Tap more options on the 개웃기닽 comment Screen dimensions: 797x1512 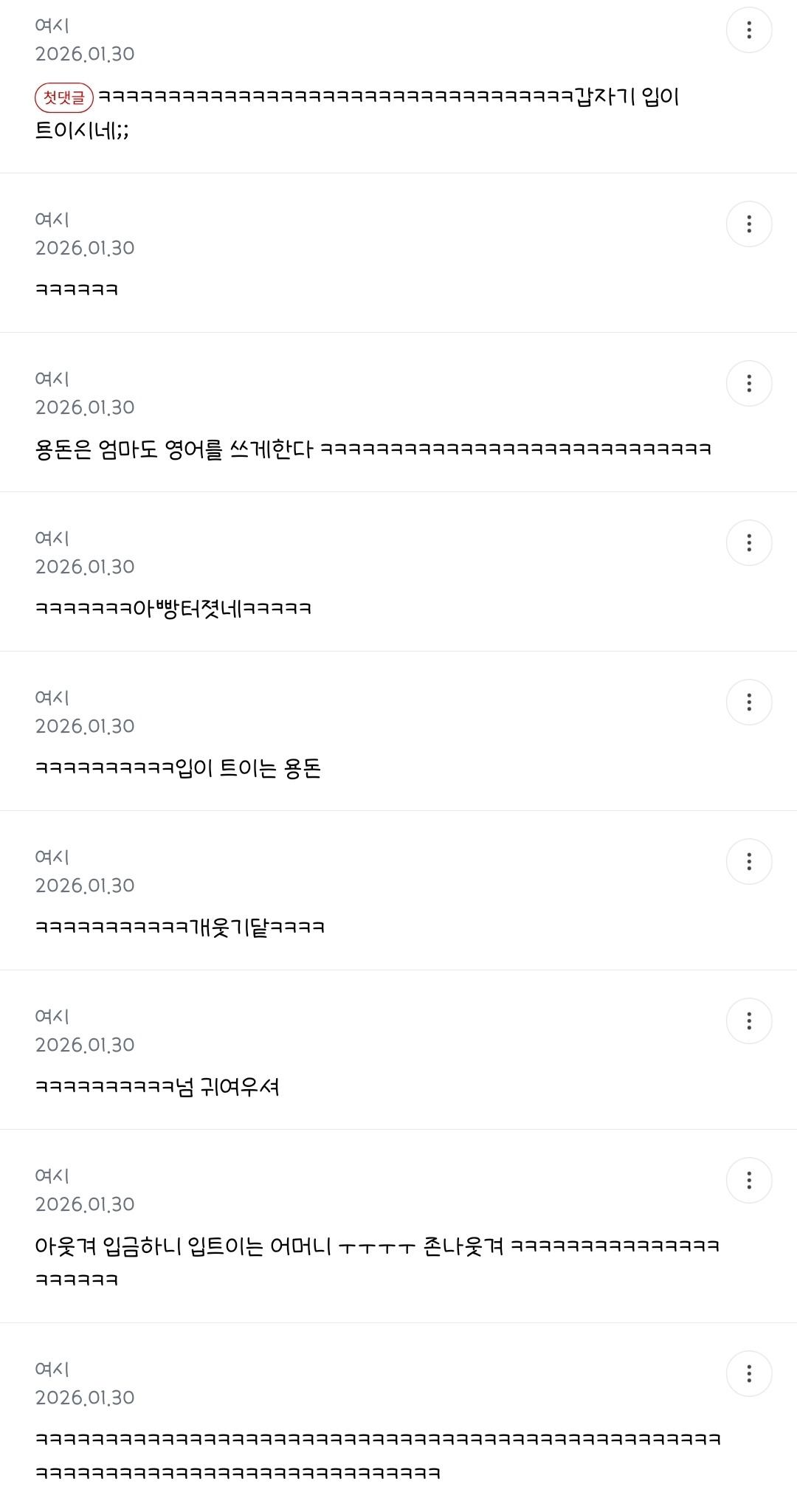[749, 862]
